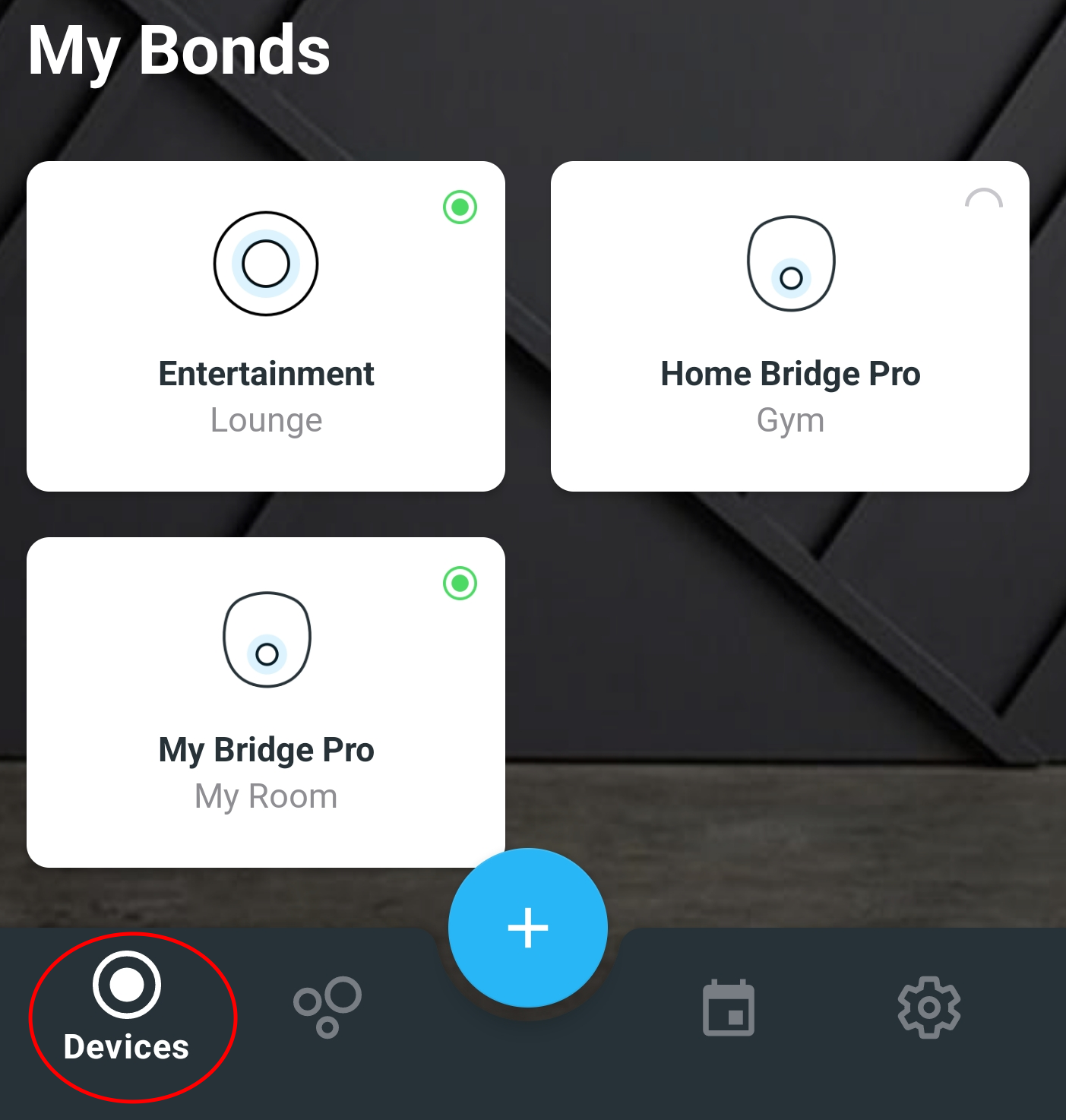Open the settings gear tab
The width and height of the screenshot is (1066, 1120).
(928, 1008)
